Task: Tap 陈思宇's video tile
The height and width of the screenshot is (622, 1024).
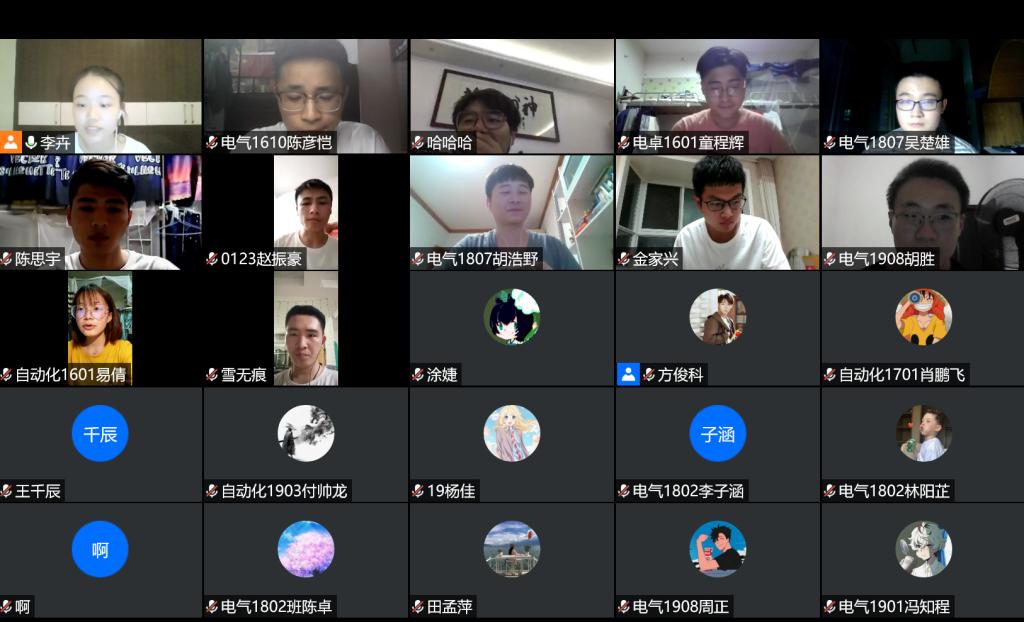Action: click(100, 212)
